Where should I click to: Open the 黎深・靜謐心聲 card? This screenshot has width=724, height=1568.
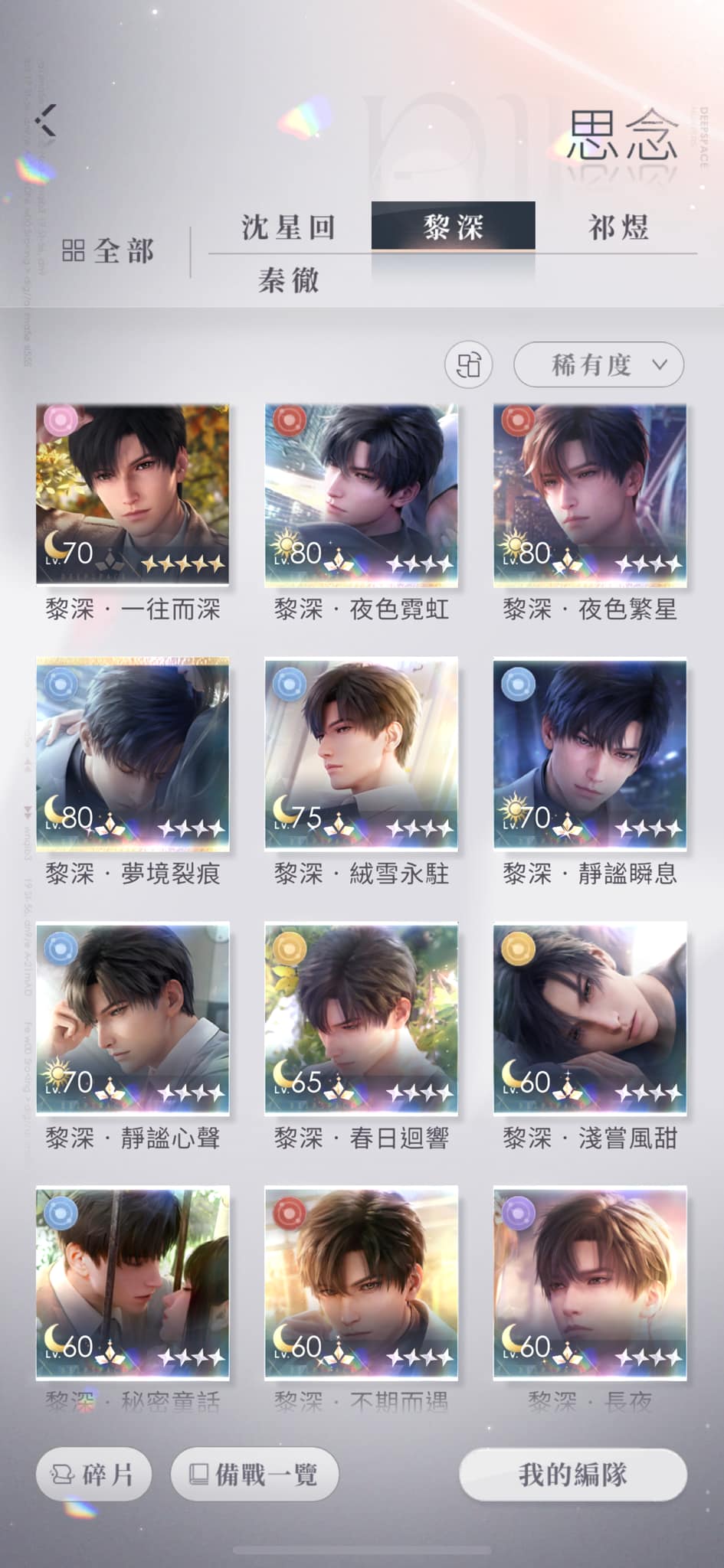(x=133, y=1018)
